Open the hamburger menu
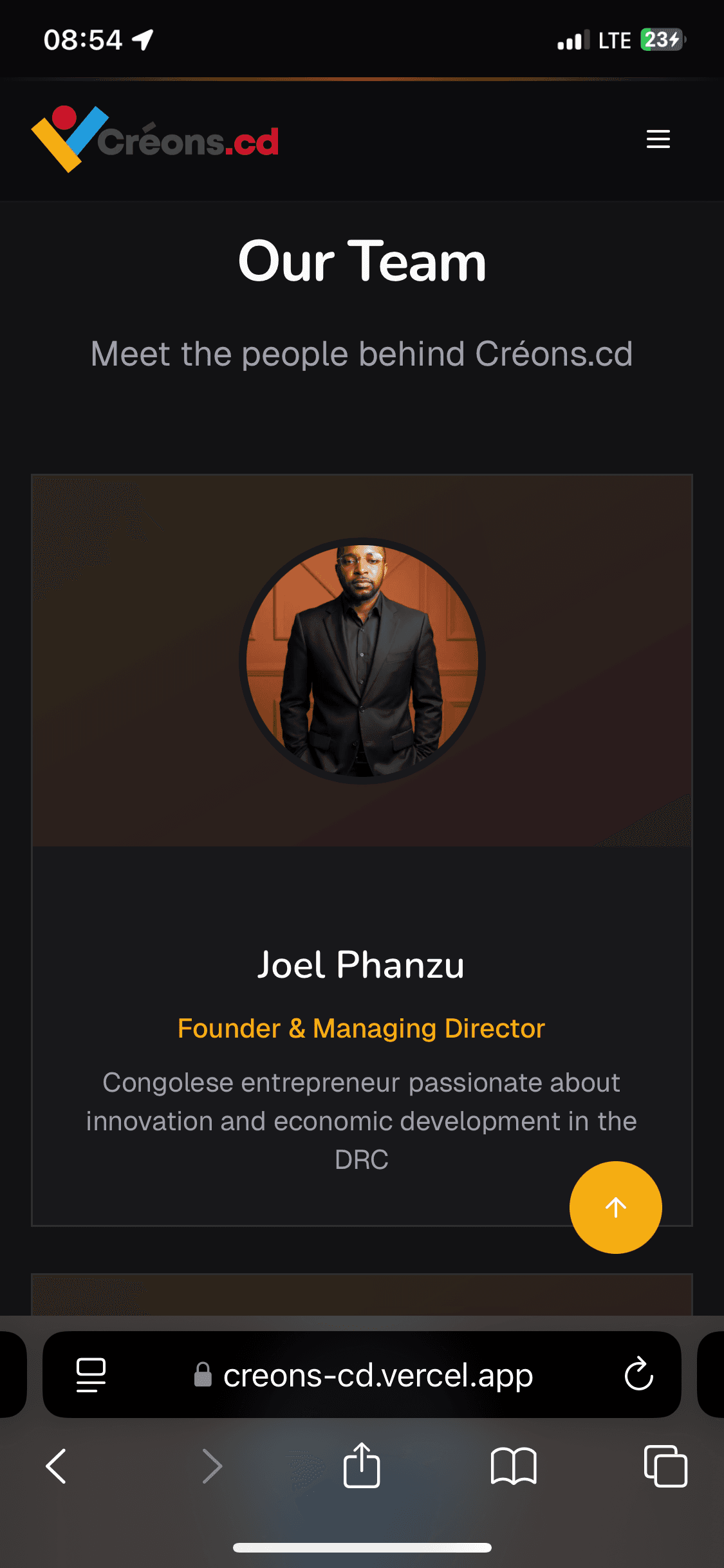The image size is (724, 1568). pyautogui.click(x=658, y=139)
